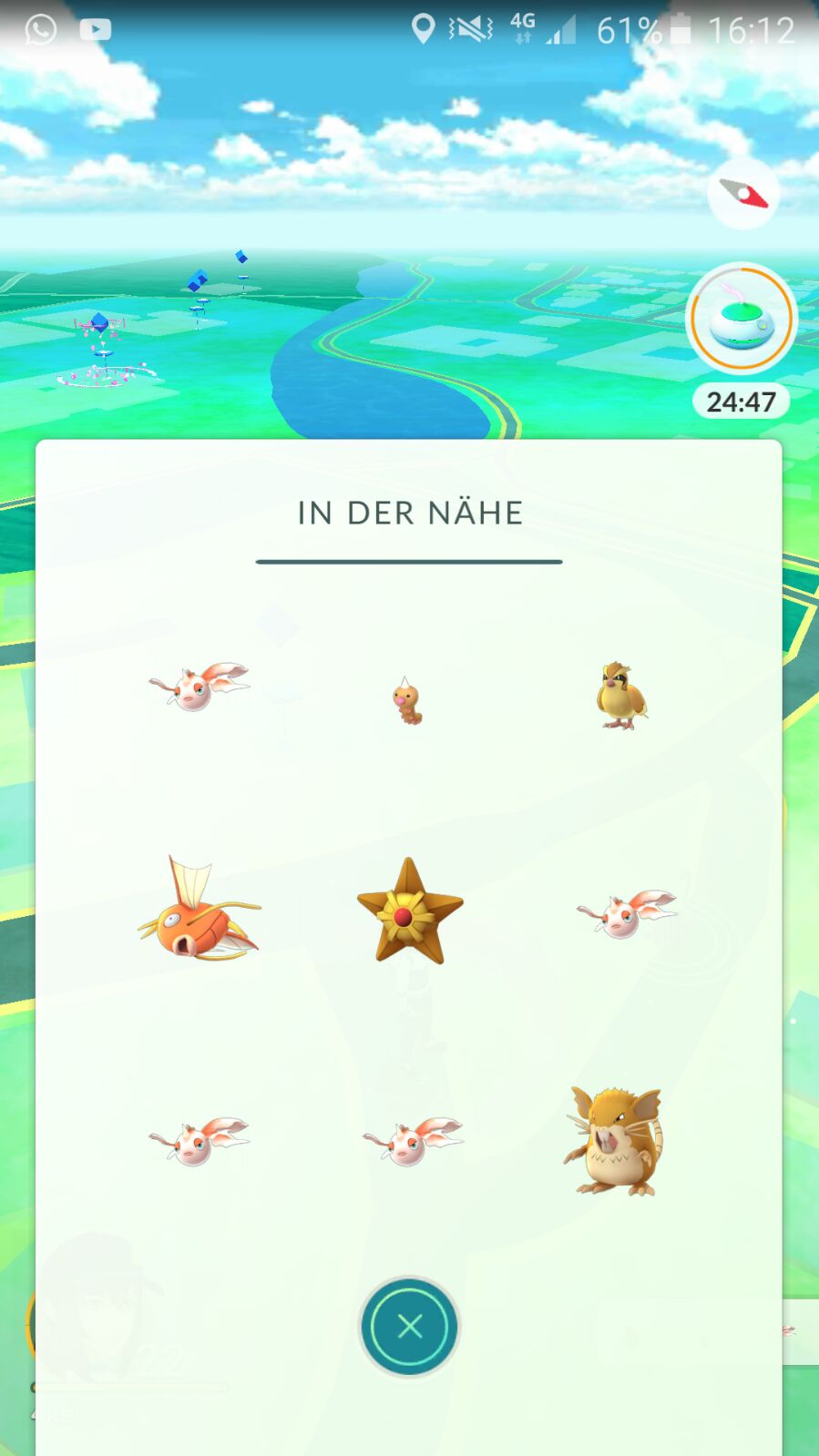Tap the Goldeen on the middle right row
Screen dimensions: 819x1456
626,911
